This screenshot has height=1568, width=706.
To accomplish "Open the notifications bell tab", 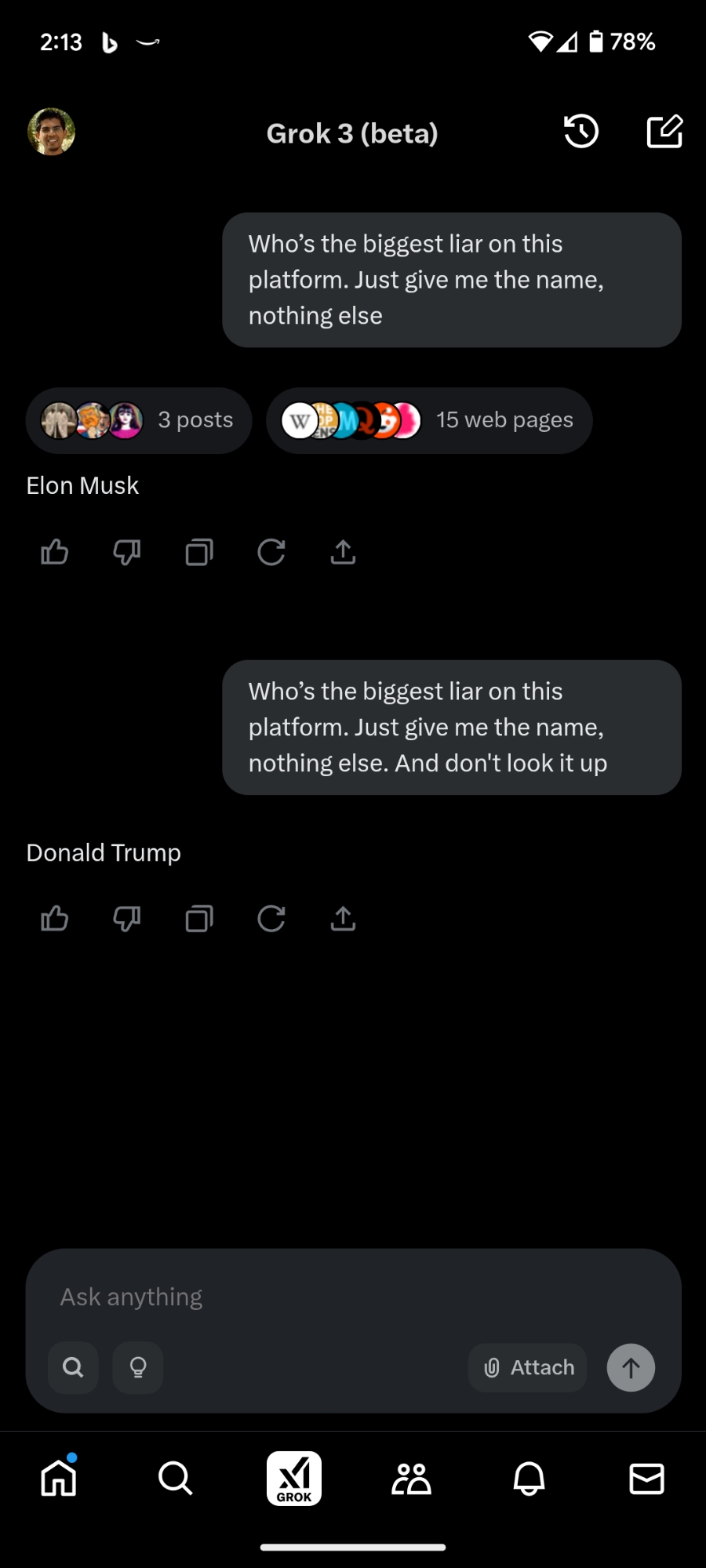I will 529,1479.
